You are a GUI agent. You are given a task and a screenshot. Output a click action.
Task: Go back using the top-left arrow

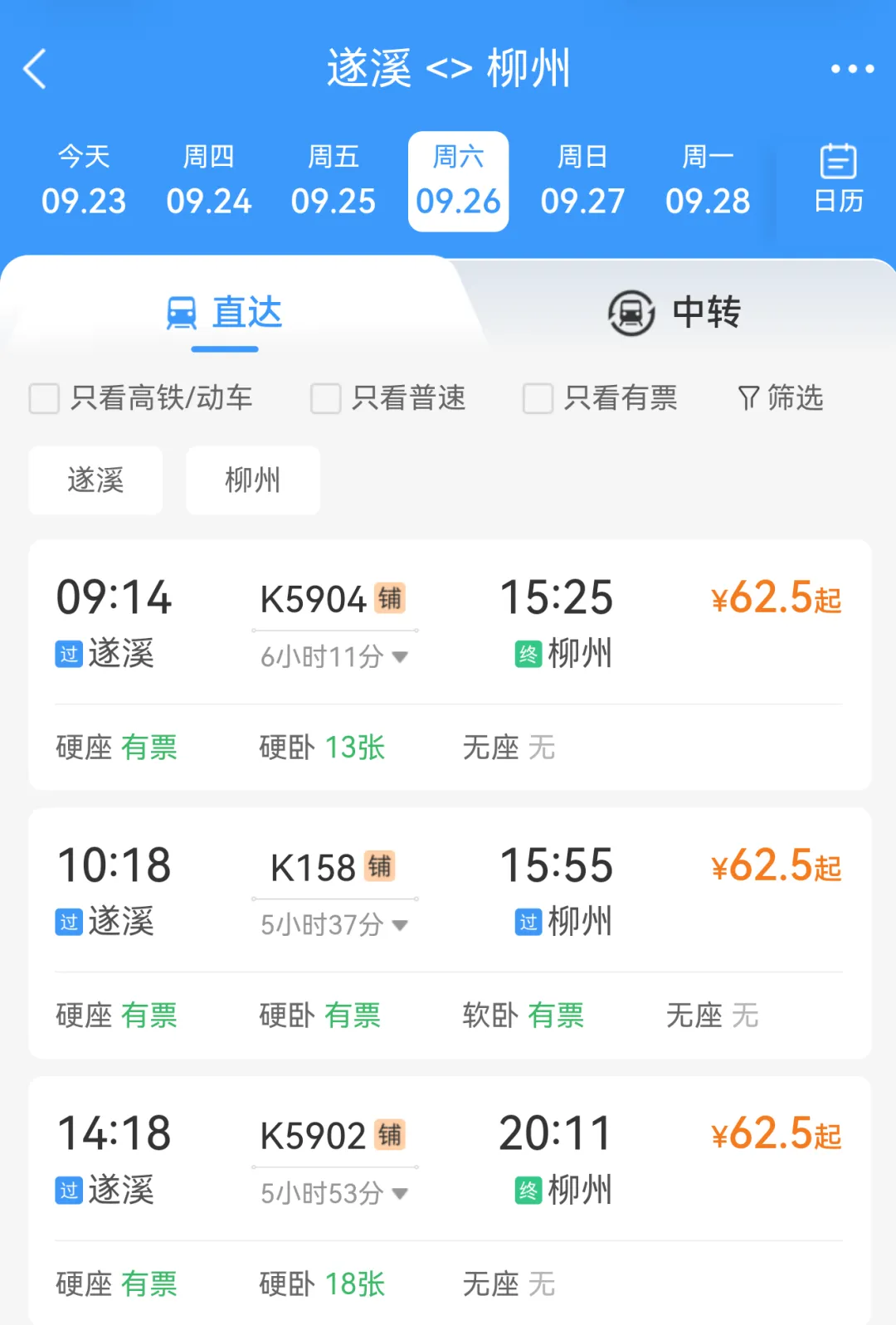[x=35, y=69]
